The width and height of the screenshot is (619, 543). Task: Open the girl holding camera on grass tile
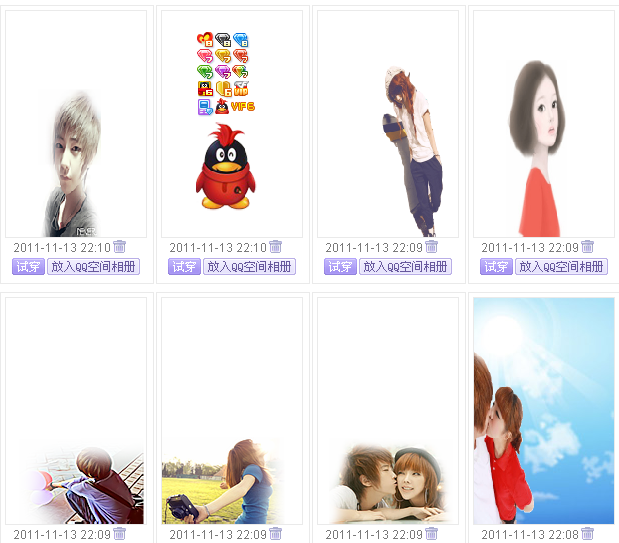(232, 410)
